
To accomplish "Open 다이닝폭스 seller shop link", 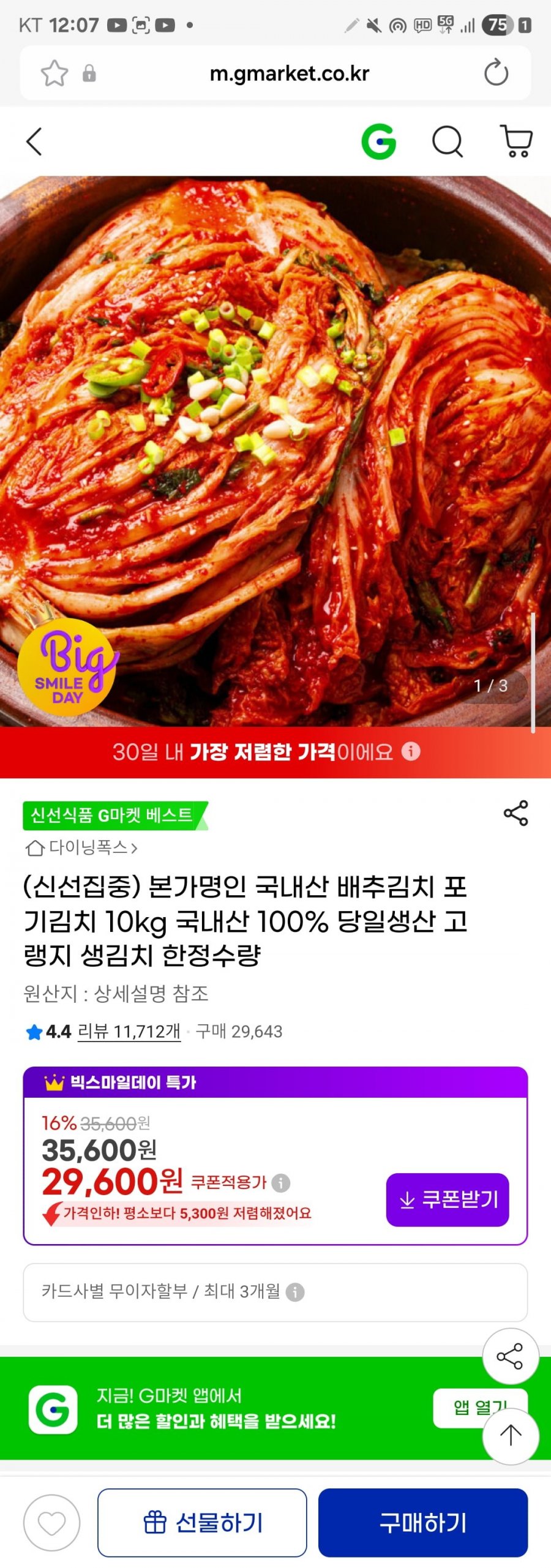I will pyautogui.click(x=81, y=847).
